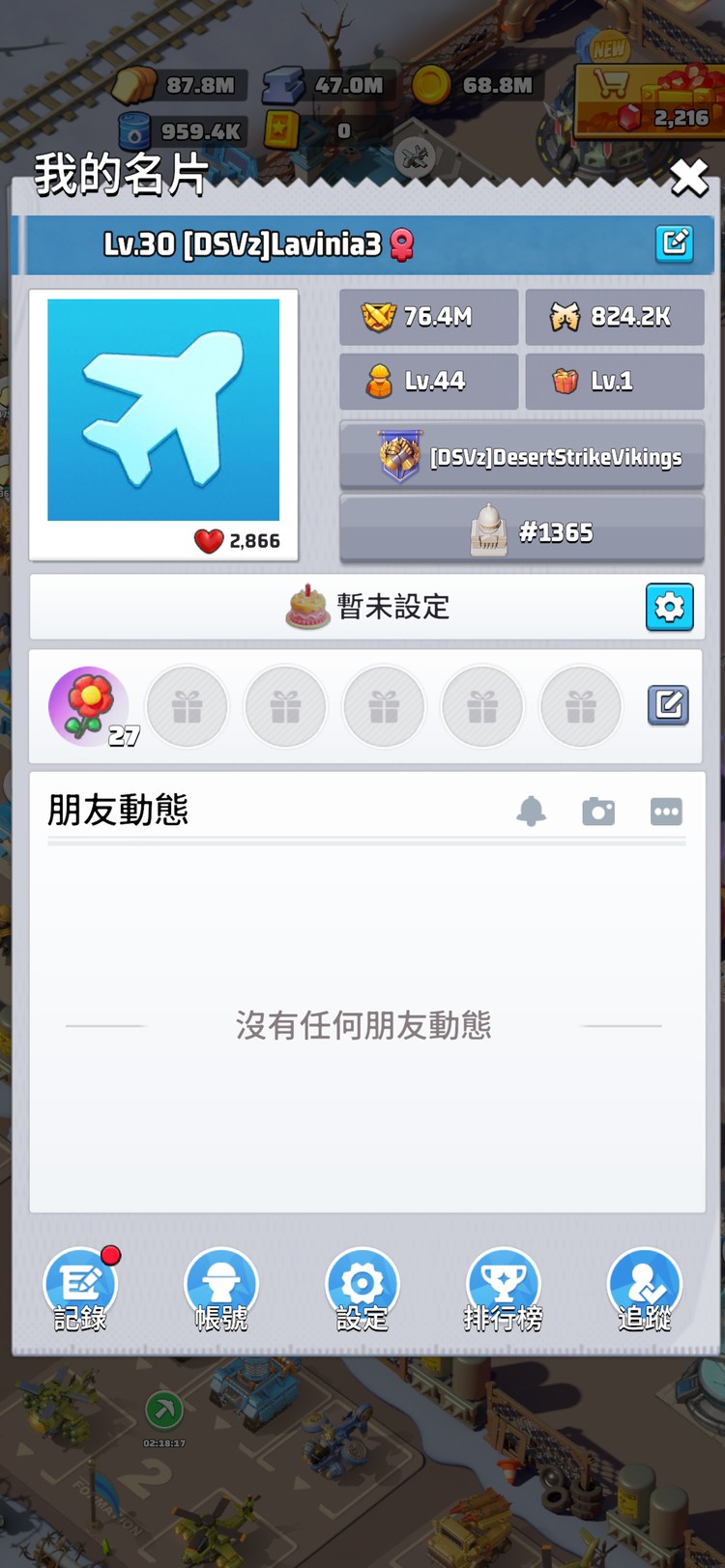Select the flower gift showing 27 count

[89, 706]
